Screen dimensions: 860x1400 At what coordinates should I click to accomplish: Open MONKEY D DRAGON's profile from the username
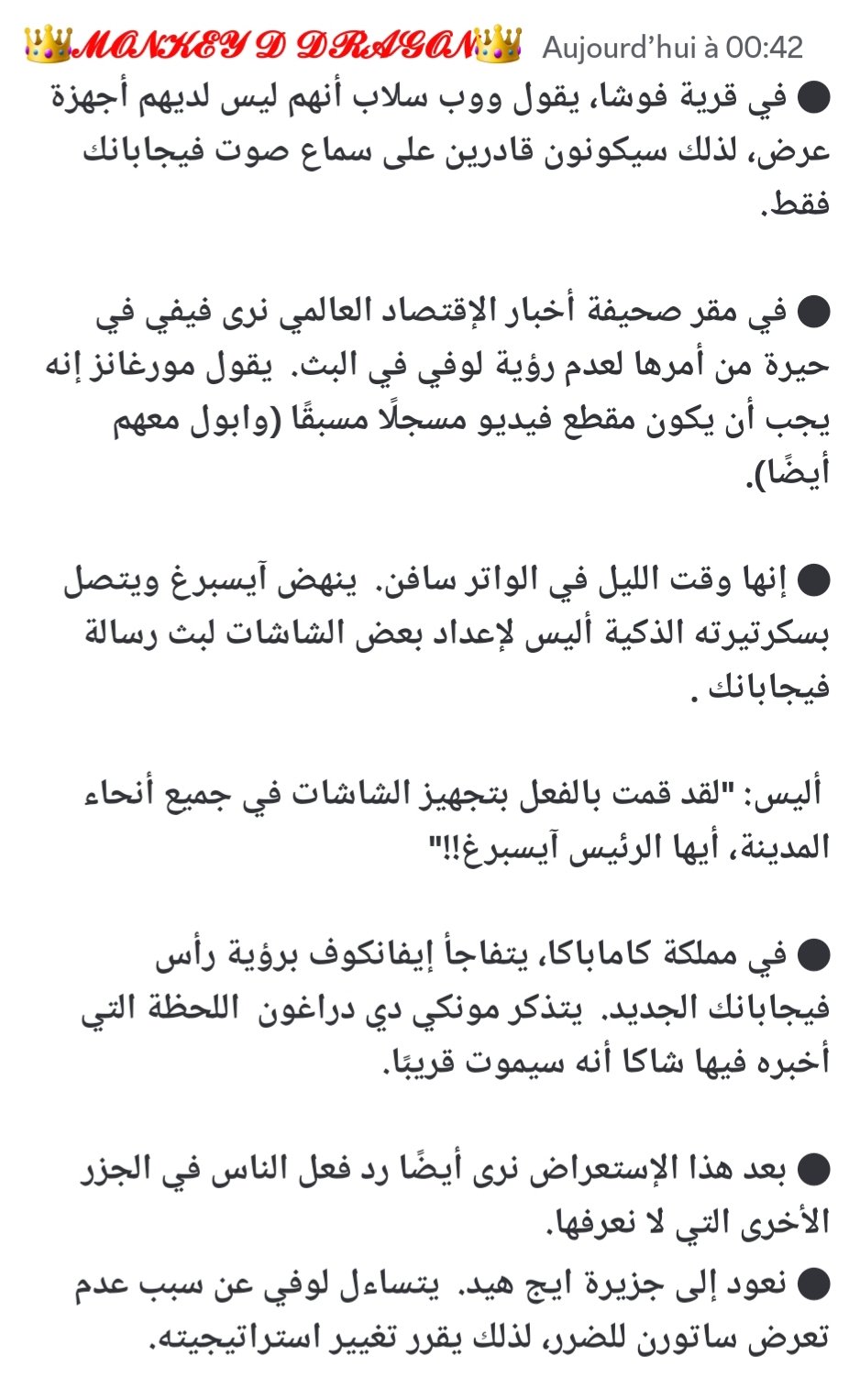[x=273, y=45]
